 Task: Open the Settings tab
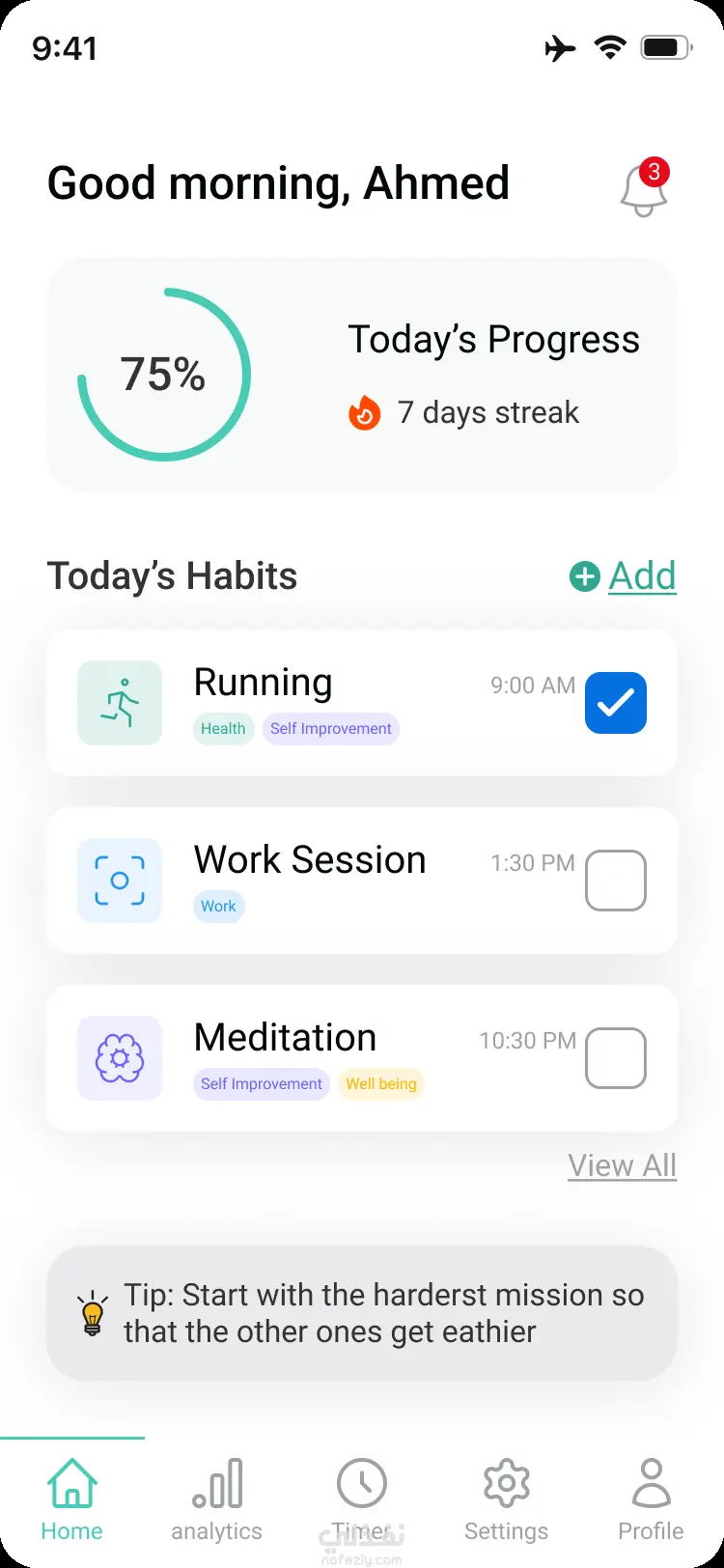click(x=506, y=1499)
